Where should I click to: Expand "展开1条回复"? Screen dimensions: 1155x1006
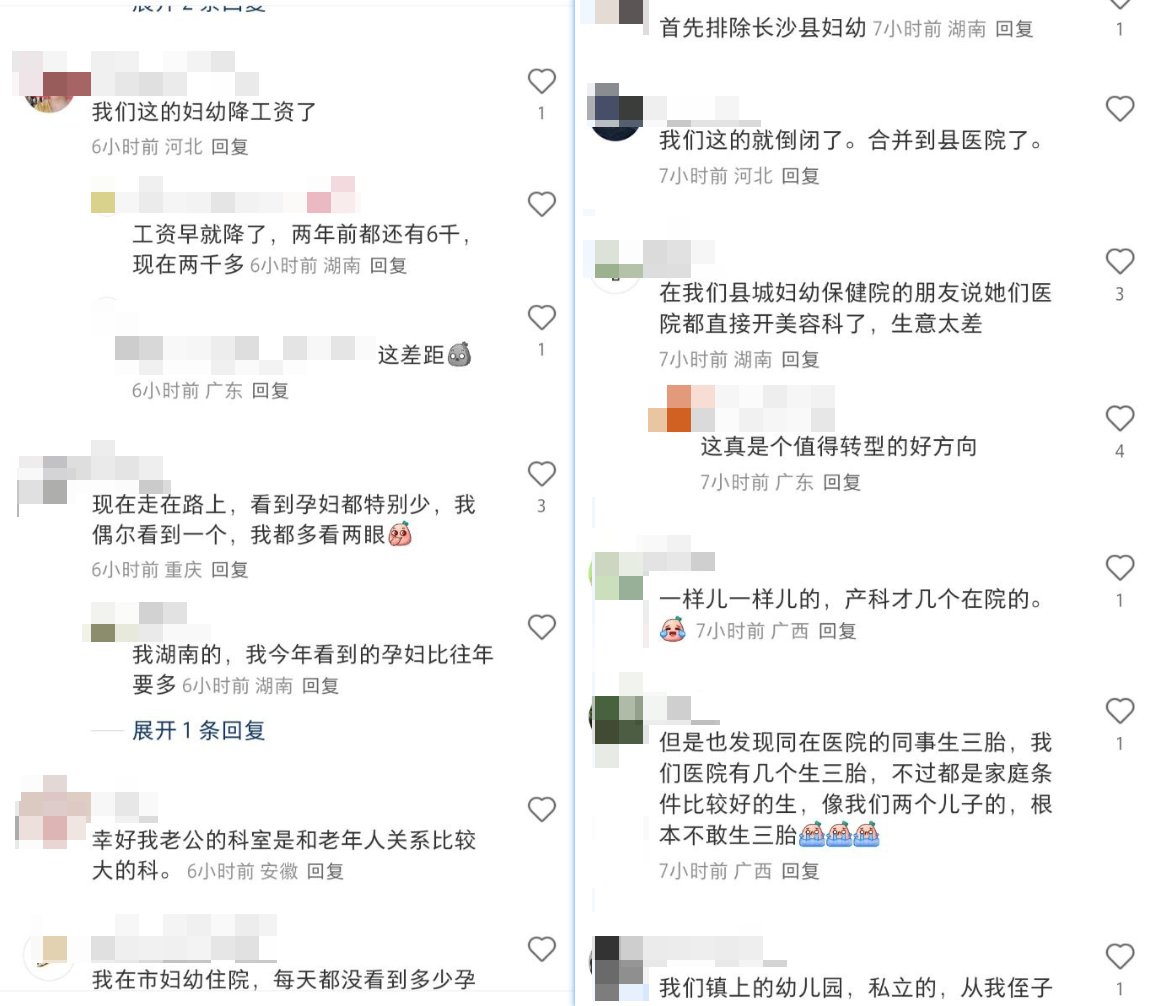(198, 731)
